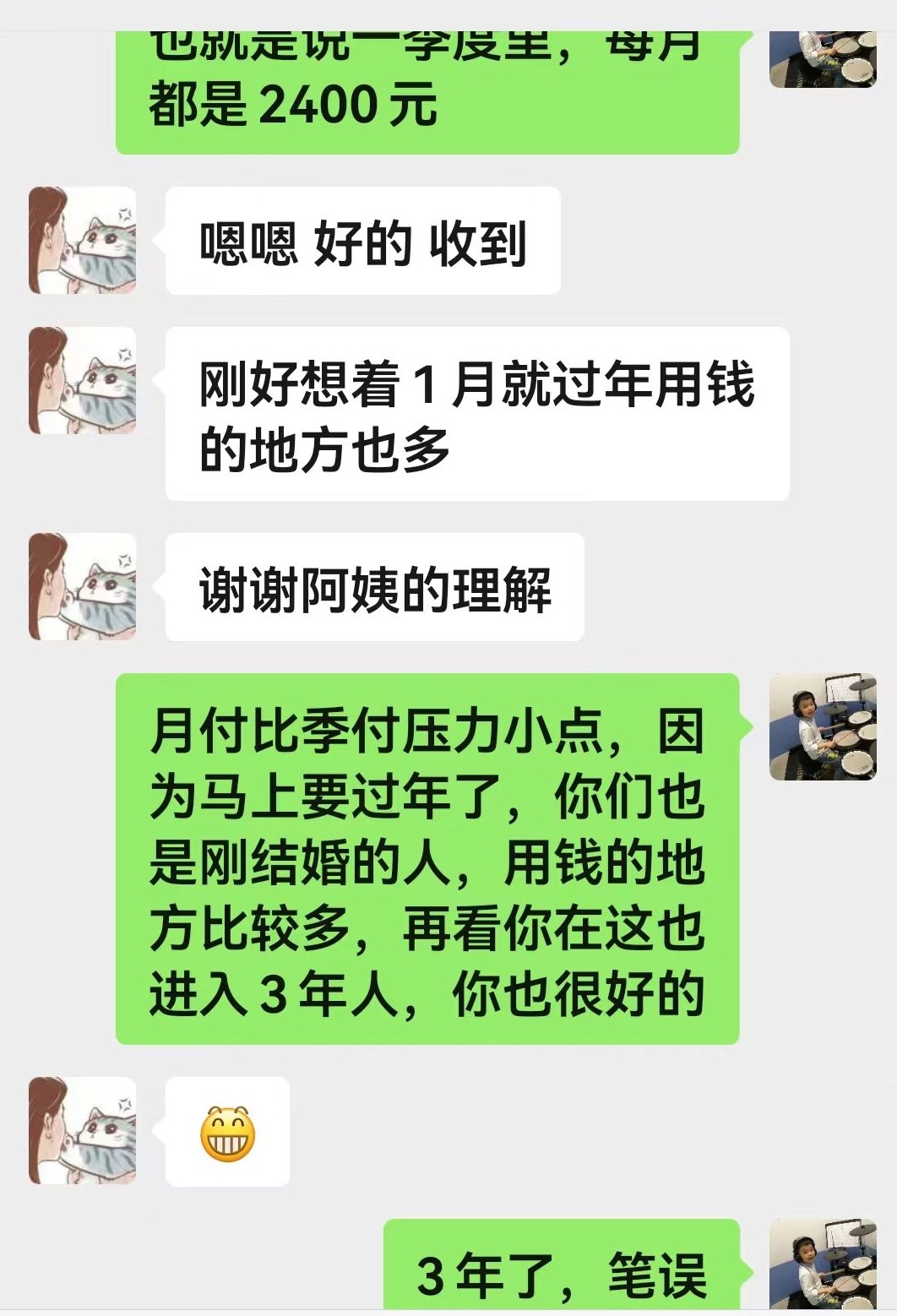Screen dimensions: 897x1316
Task: Tap sender avatar beside "月付比季付压力小点" message
Action: 823,727
